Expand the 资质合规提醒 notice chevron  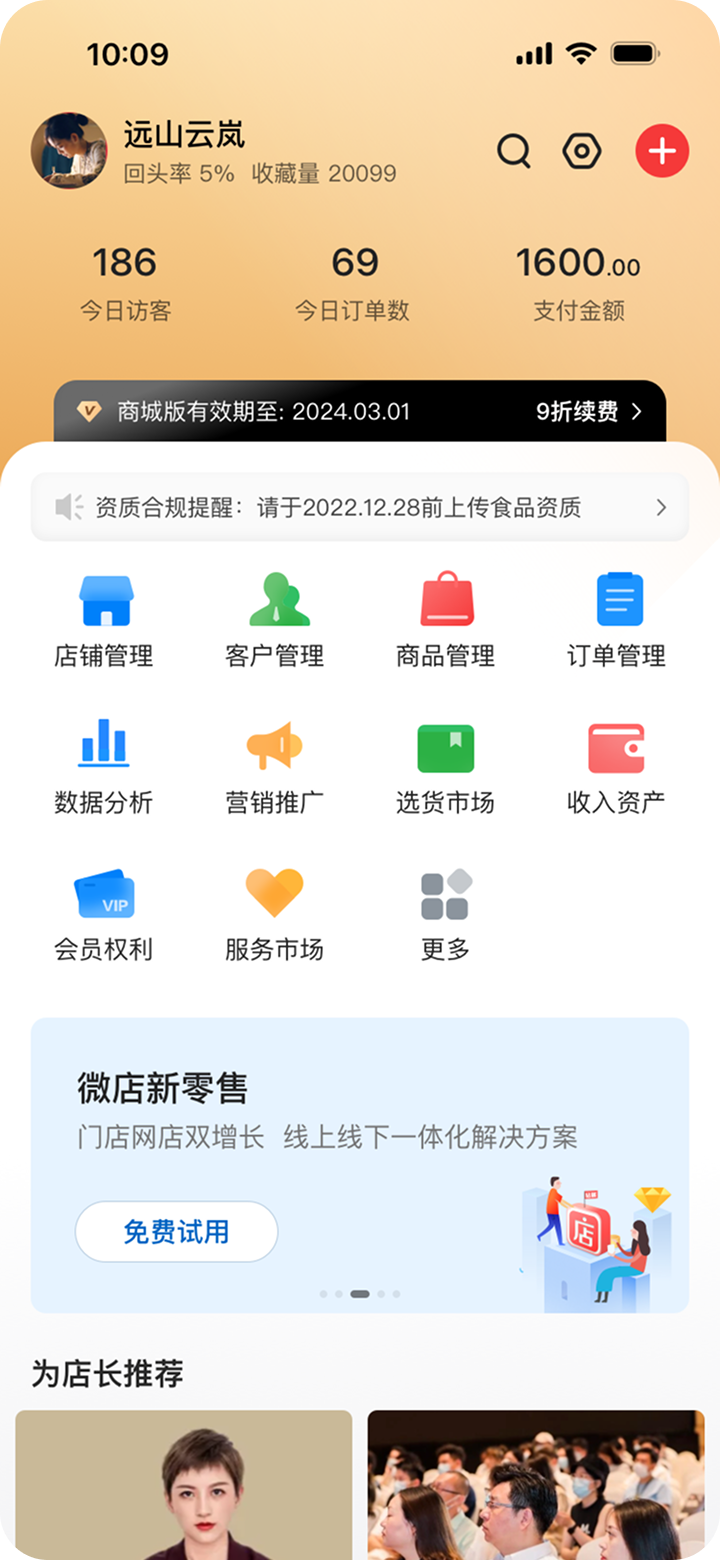point(660,508)
